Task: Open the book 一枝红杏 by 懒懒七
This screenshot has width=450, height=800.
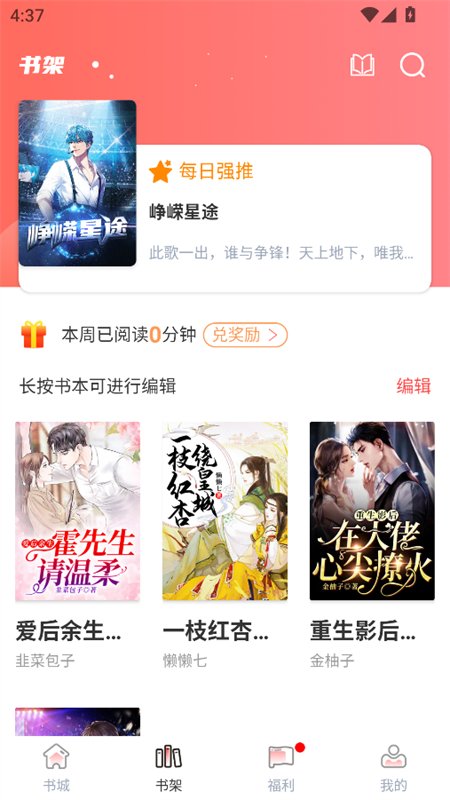Action: click(x=225, y=545)
